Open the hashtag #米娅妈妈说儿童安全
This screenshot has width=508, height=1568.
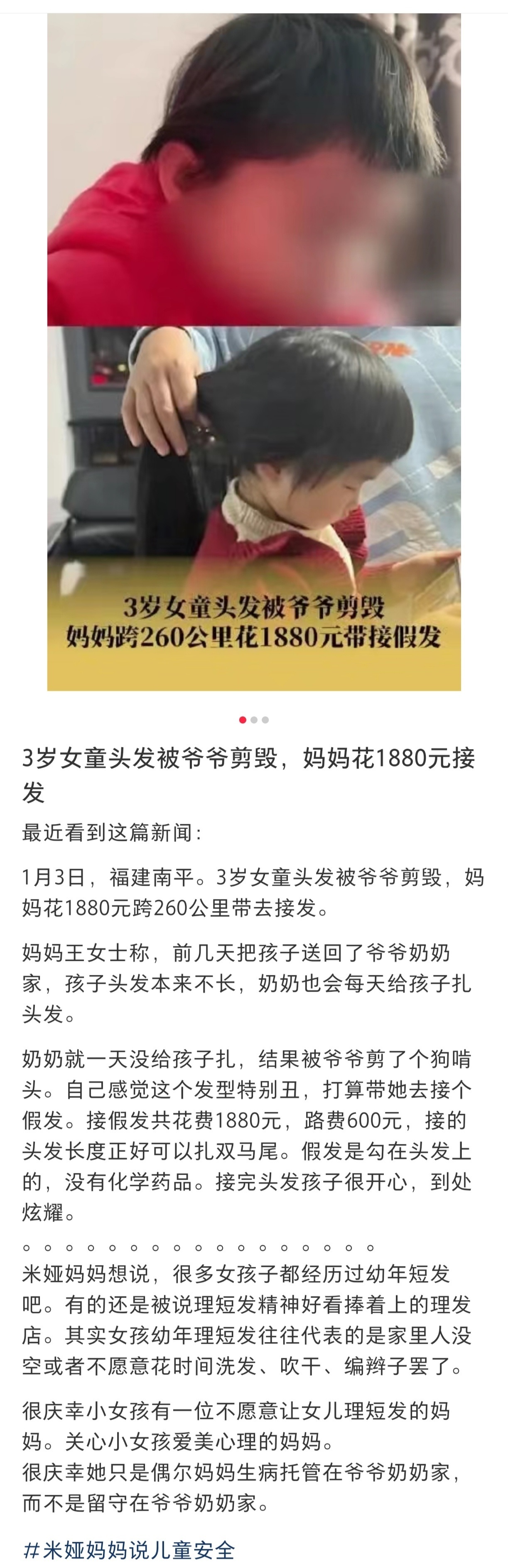coord(128,1549)
